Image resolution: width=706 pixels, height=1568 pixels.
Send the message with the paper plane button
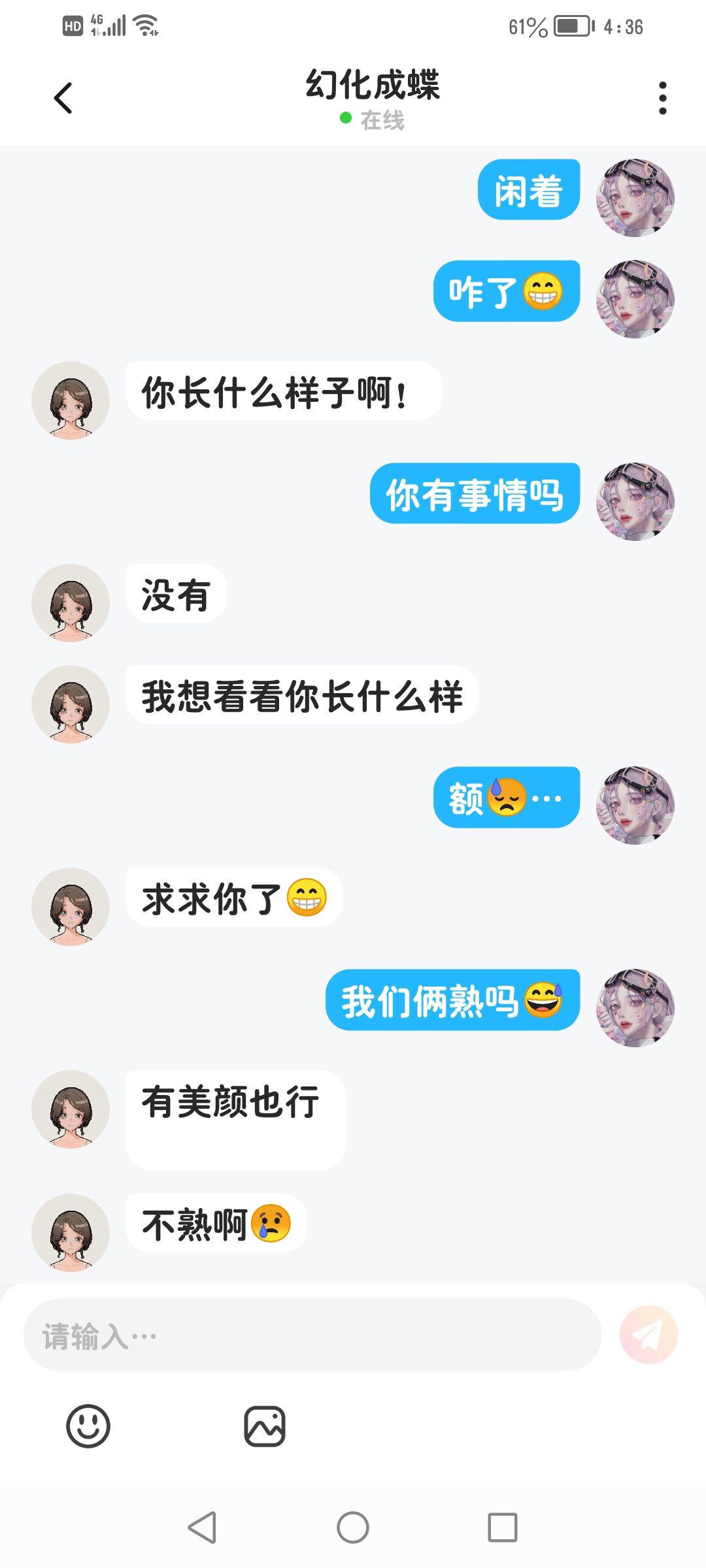pos(648,1335)
